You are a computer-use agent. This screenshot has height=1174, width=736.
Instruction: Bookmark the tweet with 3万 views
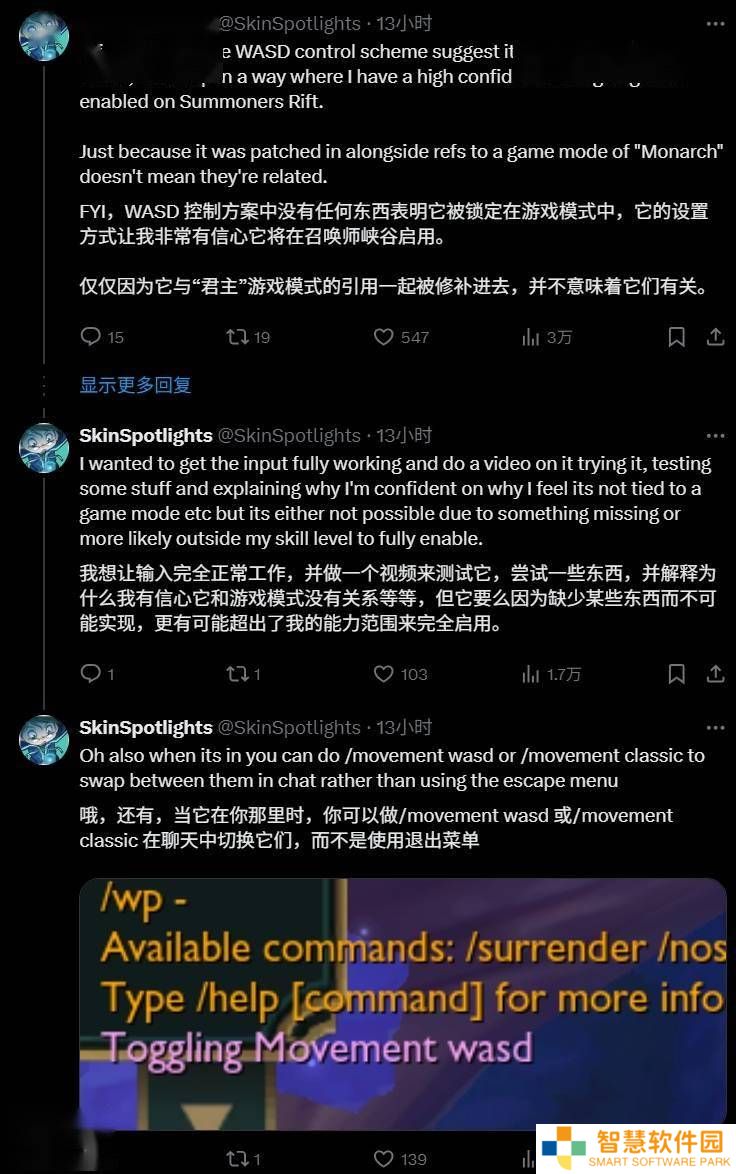click(x=677, y=337)
